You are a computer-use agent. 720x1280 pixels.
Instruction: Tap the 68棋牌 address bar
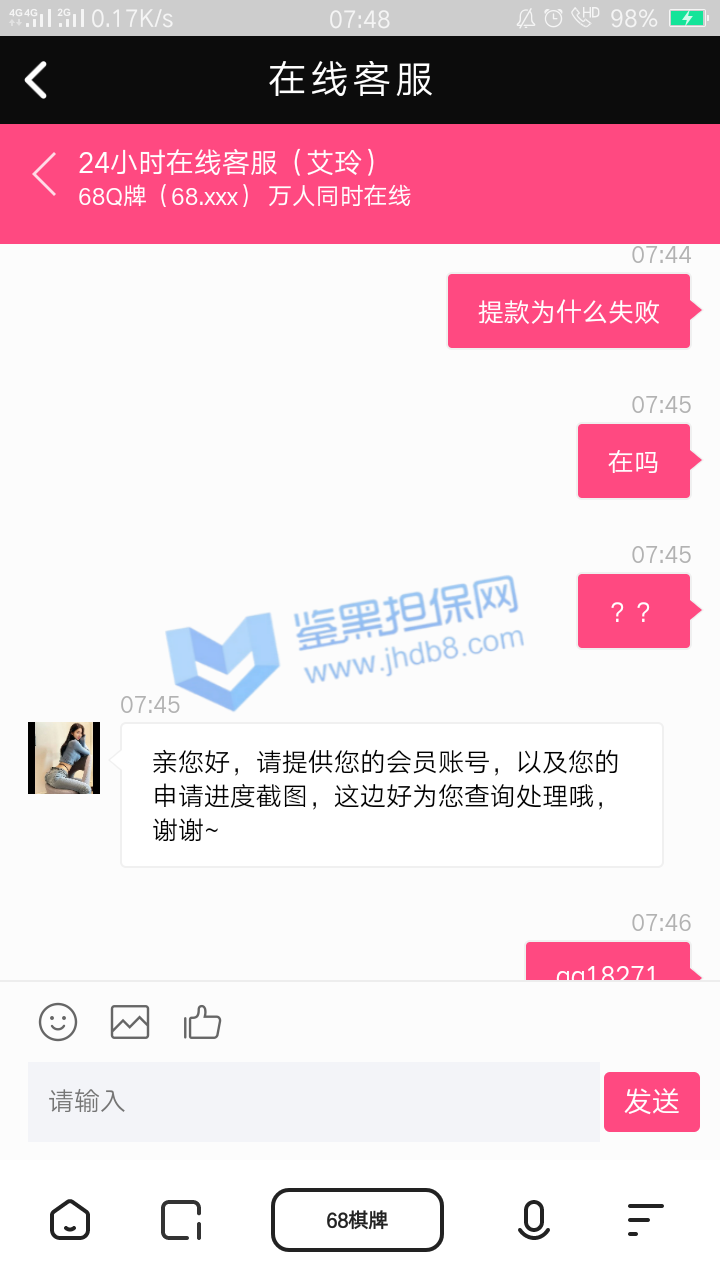click(357, 1220)
